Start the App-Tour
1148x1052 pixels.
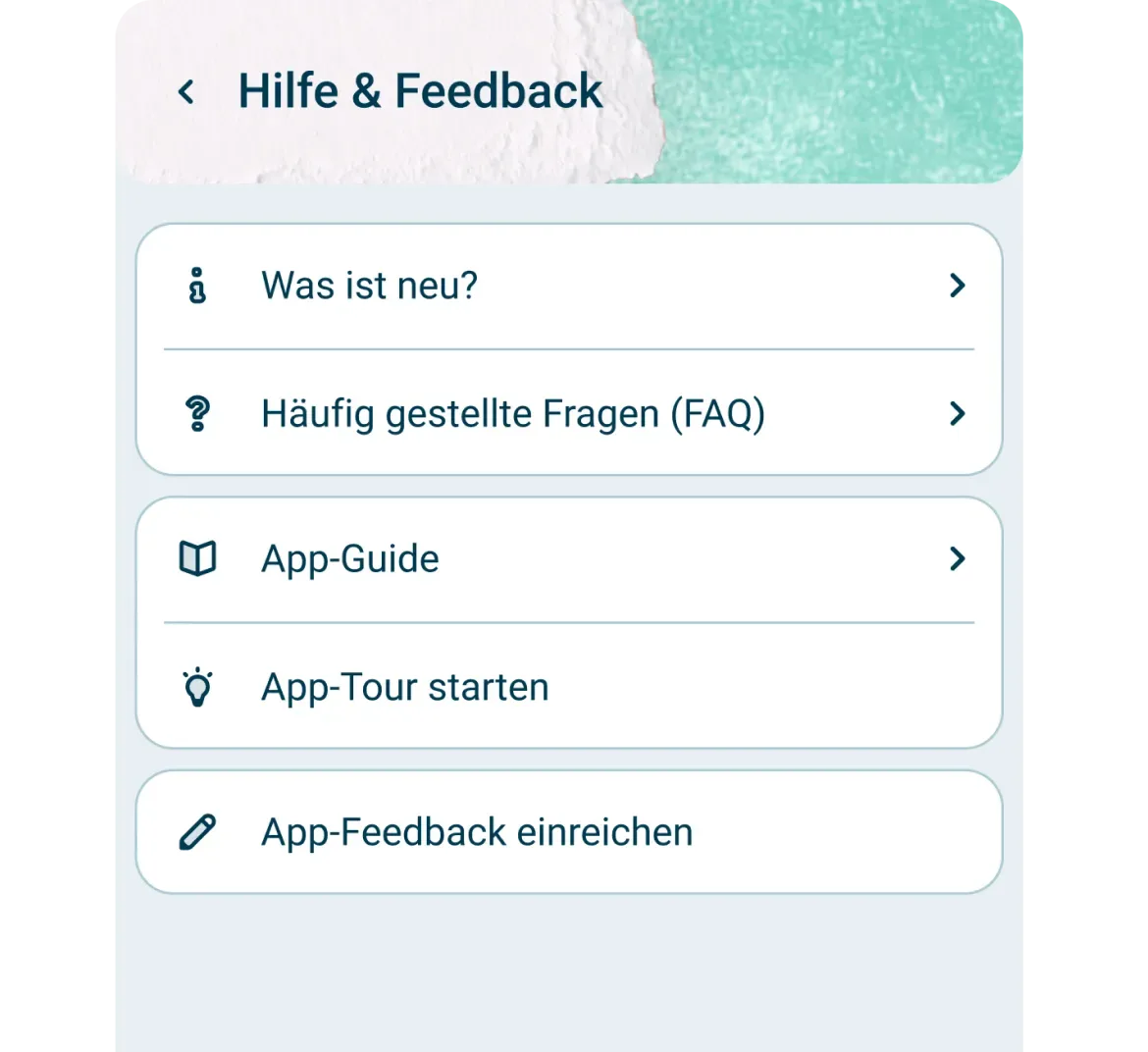pyautogui.click(x=568, y=687)
